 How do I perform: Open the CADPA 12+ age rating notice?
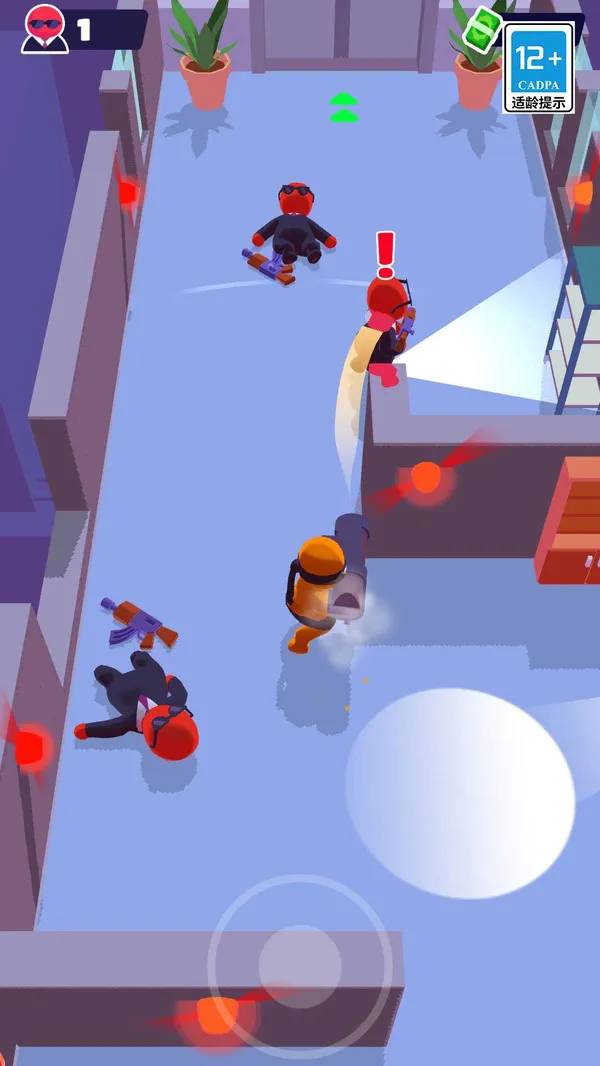point(539,67)
